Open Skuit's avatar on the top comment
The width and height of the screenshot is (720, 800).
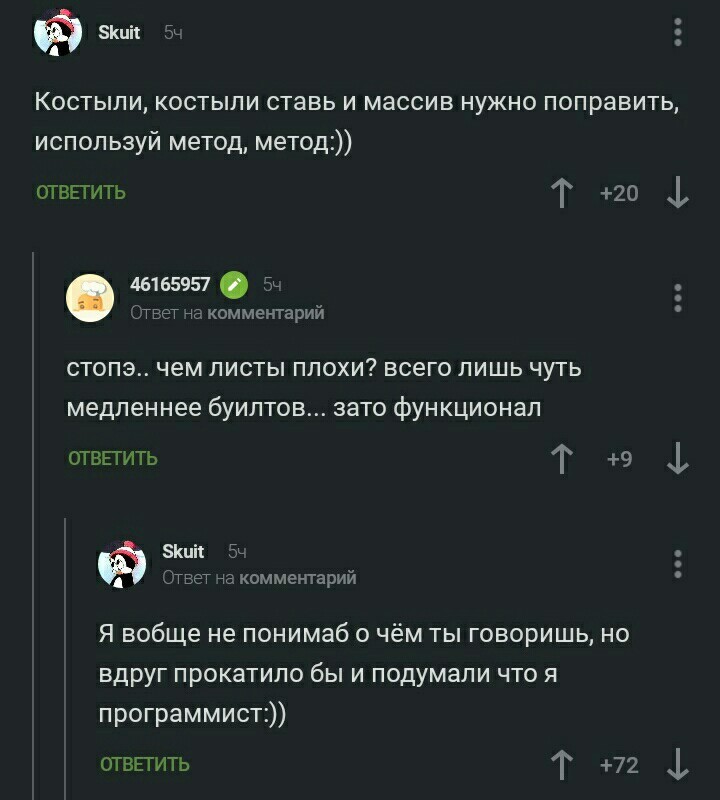coord(58,32)
